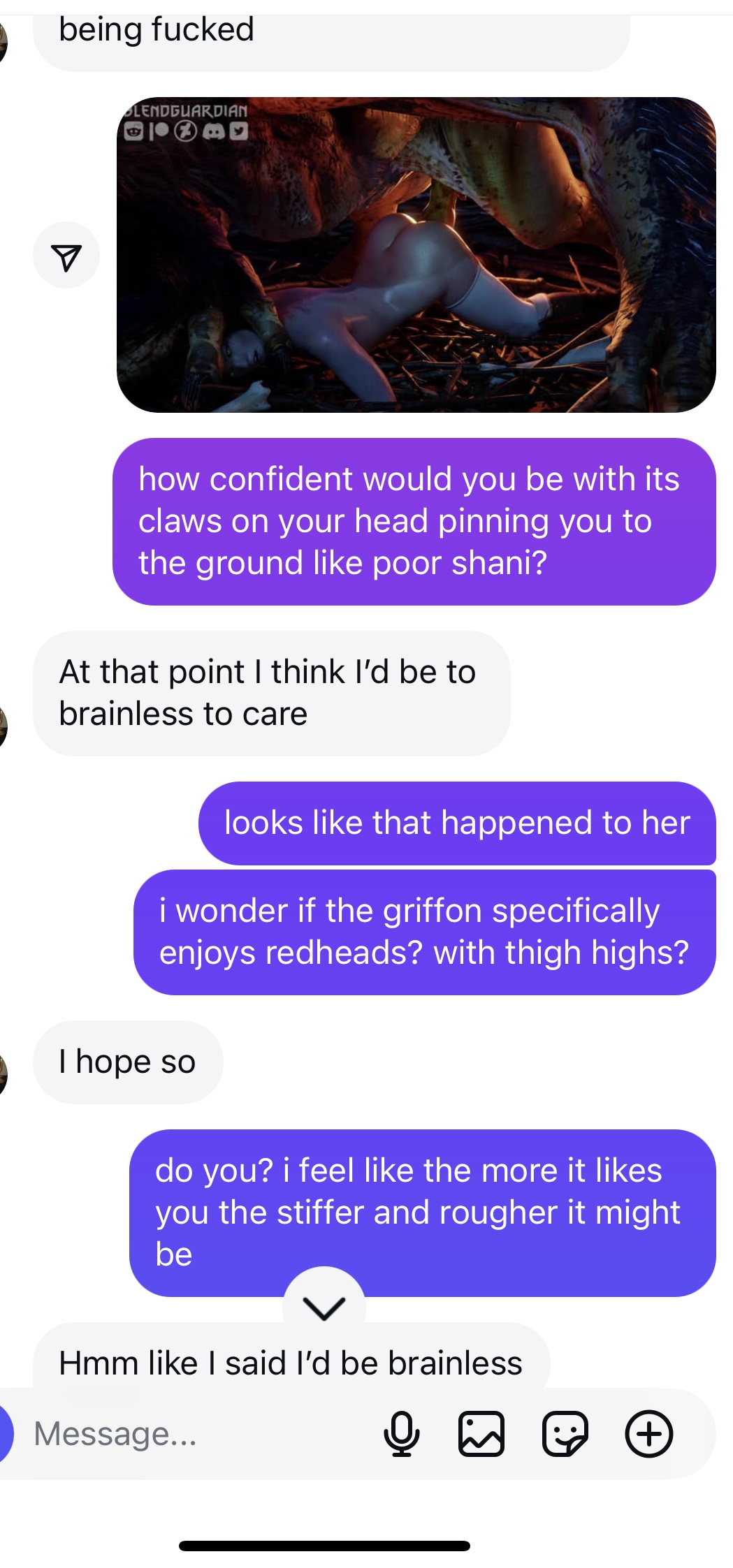This screenshot has height=1568, width=733.
Task: Open the shared image in the chat
Action: (416, 255)
